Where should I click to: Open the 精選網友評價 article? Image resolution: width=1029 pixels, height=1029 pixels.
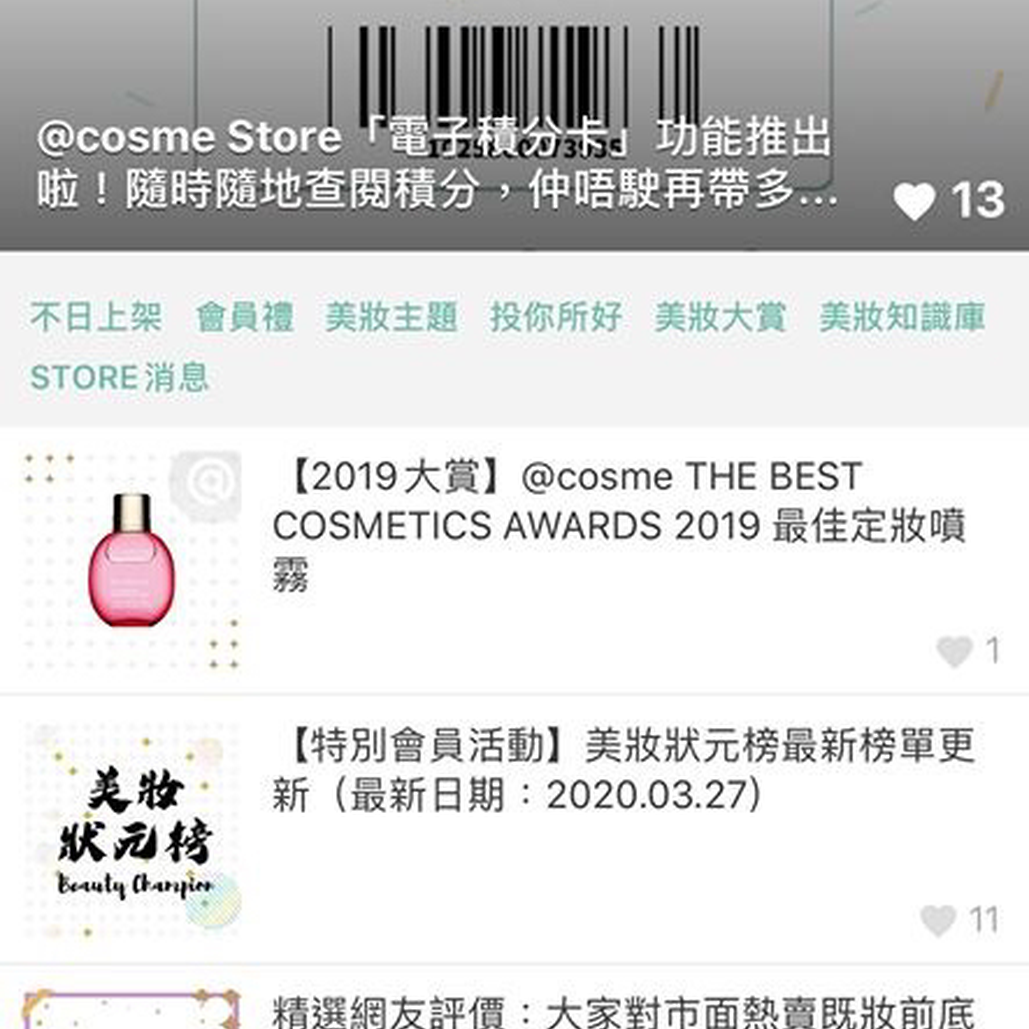[622, 1008]
